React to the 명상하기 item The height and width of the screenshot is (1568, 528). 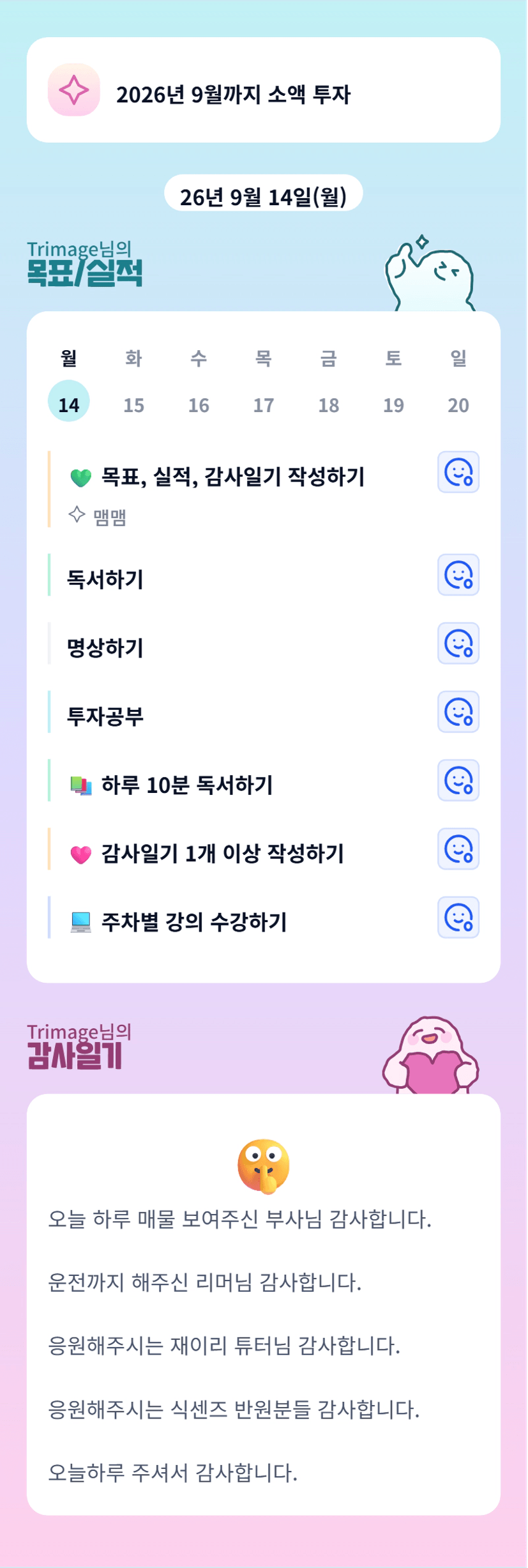coord(458,643)
